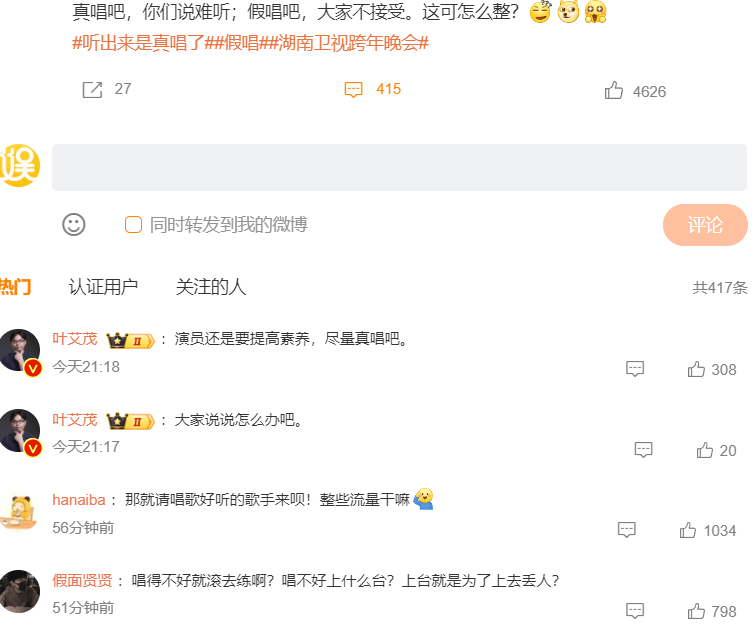
Task: Open the comments icon showing 415
Action: tap(353, 90)
